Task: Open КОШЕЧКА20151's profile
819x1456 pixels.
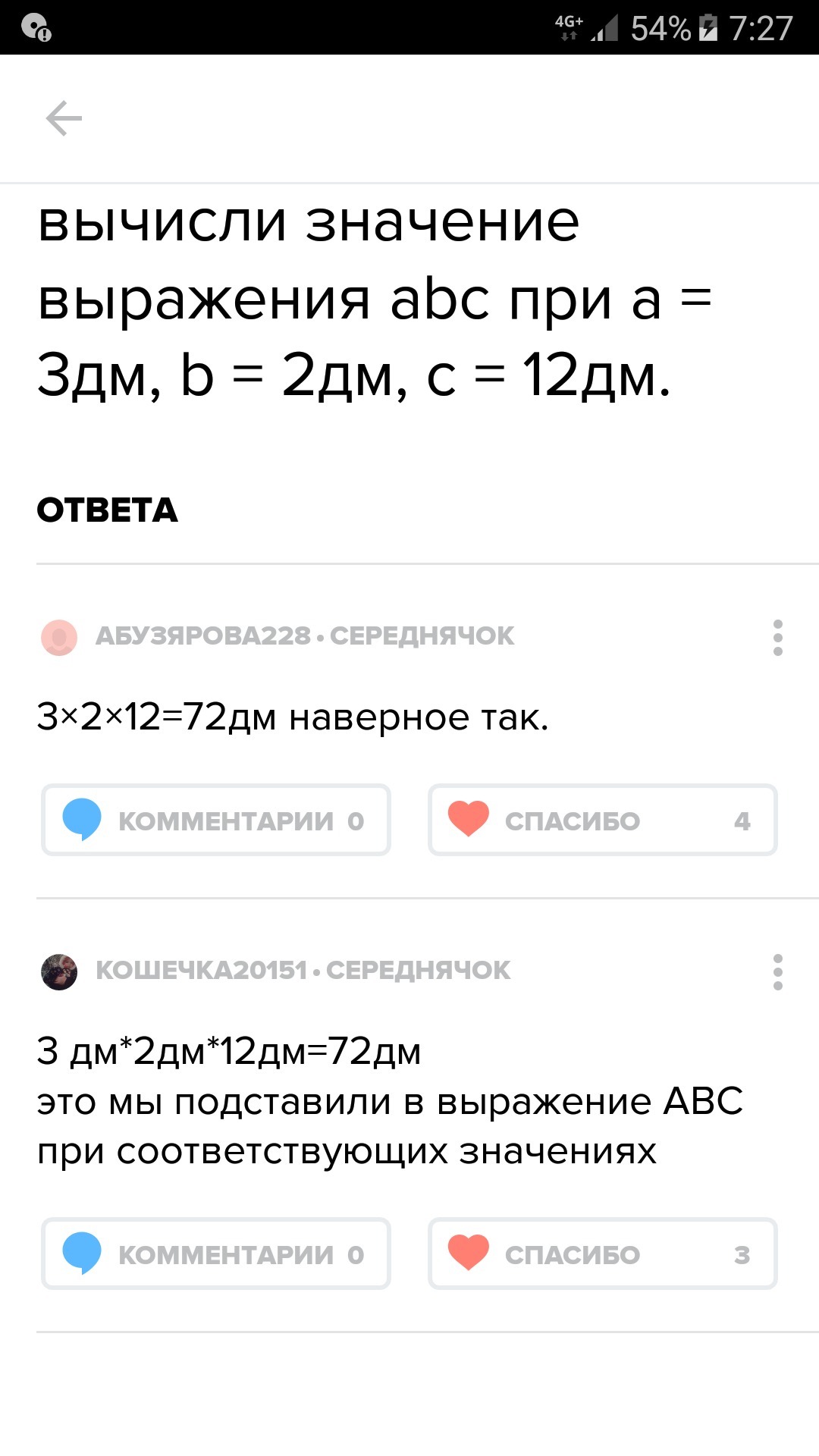Action: [x=202, y=970]
